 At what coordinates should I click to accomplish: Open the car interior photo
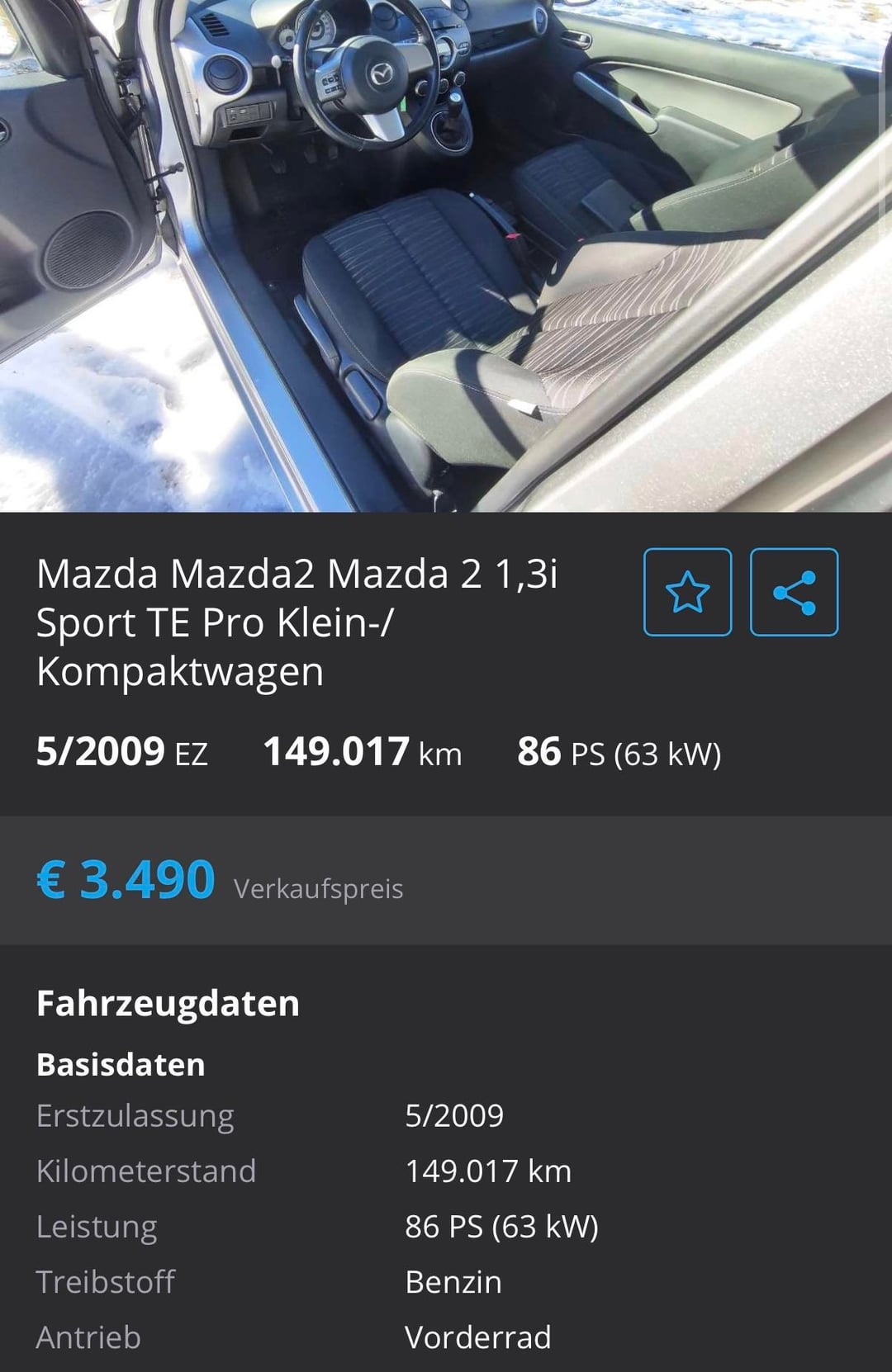coord(446,256)
